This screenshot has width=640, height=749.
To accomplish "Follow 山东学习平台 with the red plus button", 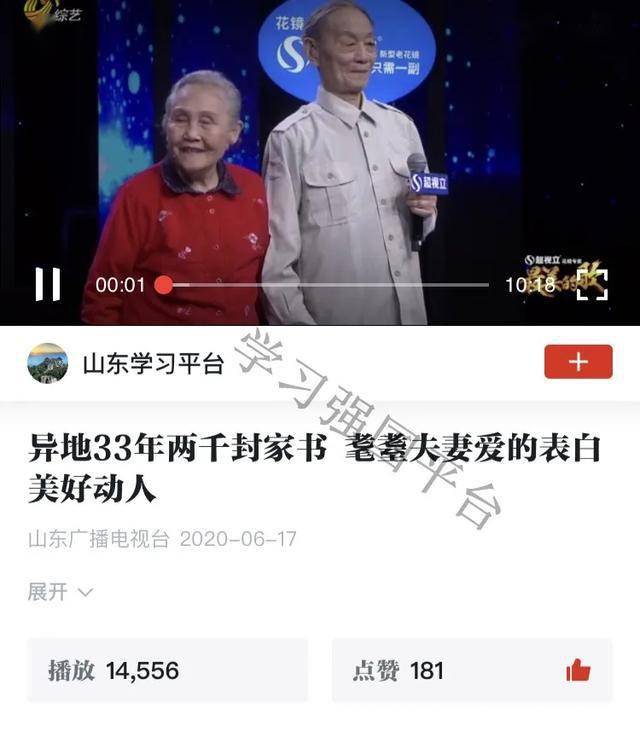I will coord(578,362).
